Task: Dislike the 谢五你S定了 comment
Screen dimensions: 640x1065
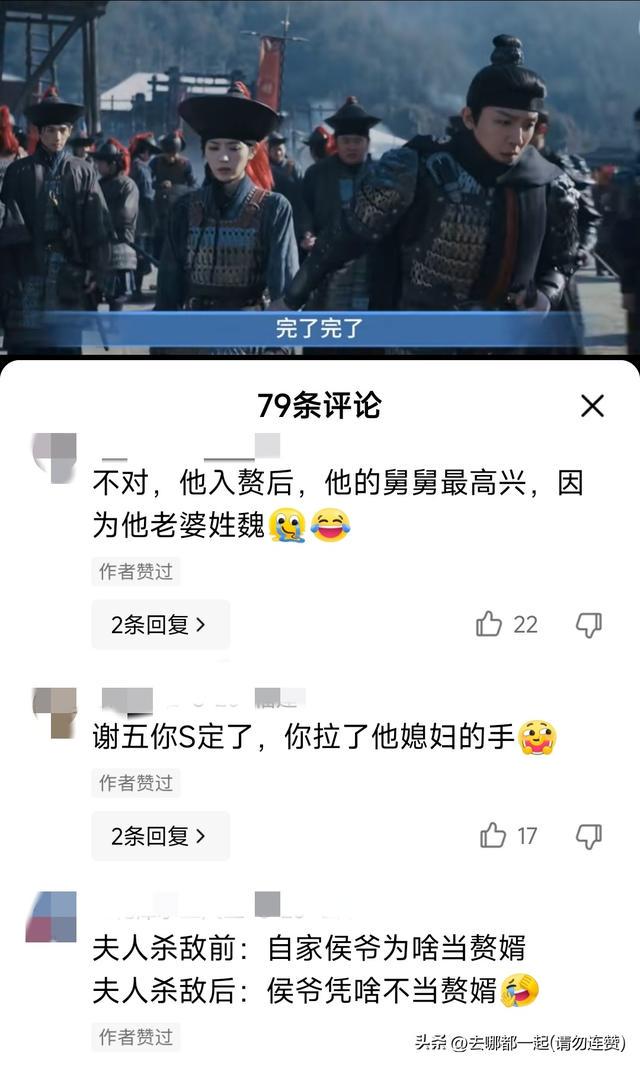Action: tap(588, 836)
